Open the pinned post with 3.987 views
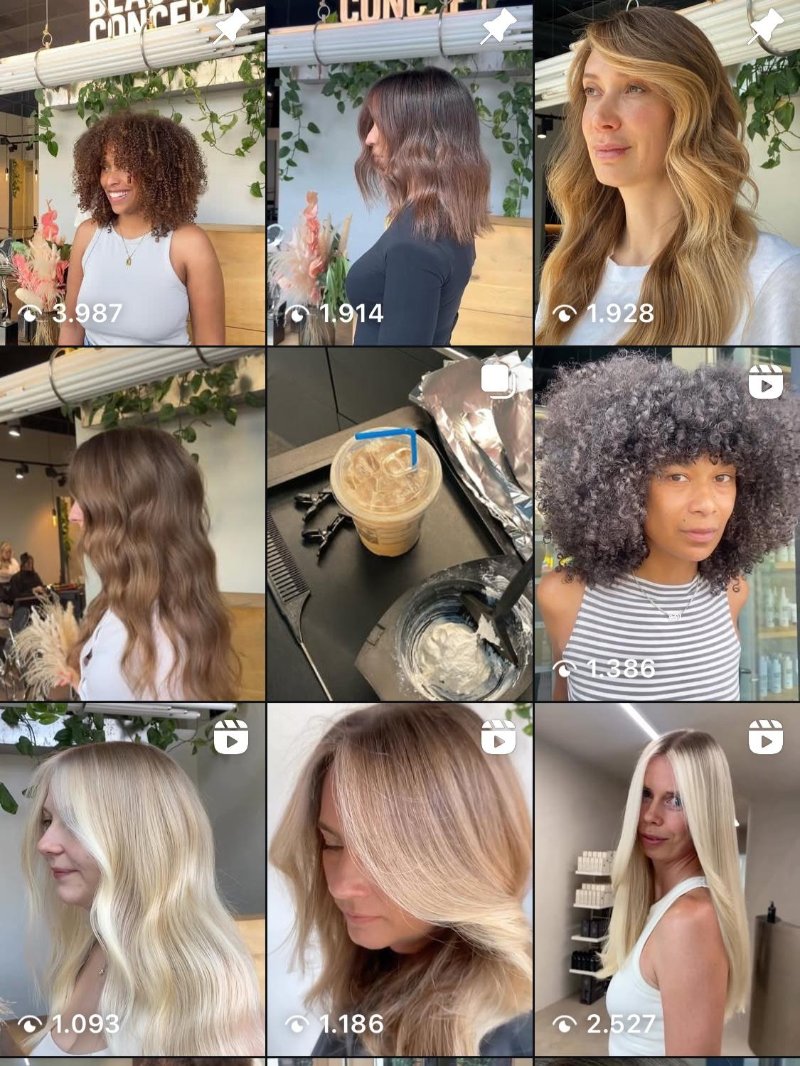 [132, 172]
